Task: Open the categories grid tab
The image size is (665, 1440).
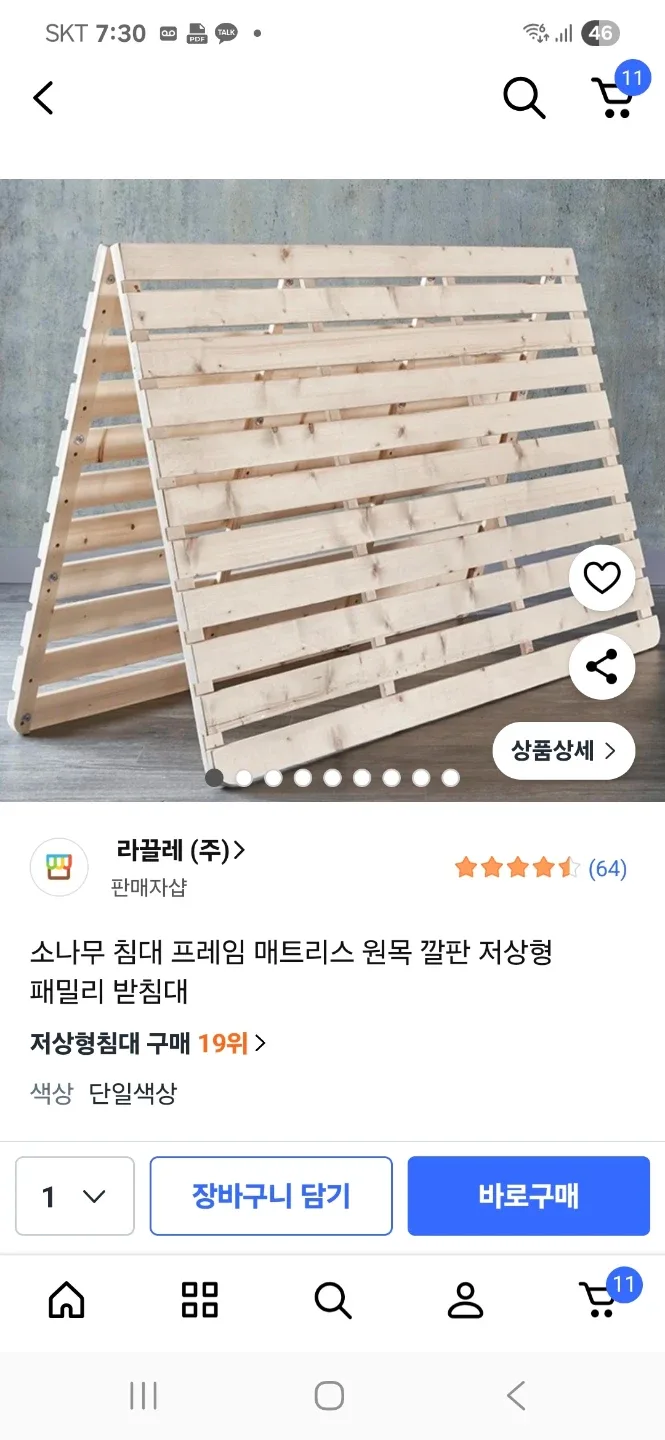Action: [x=200, y=1300]
